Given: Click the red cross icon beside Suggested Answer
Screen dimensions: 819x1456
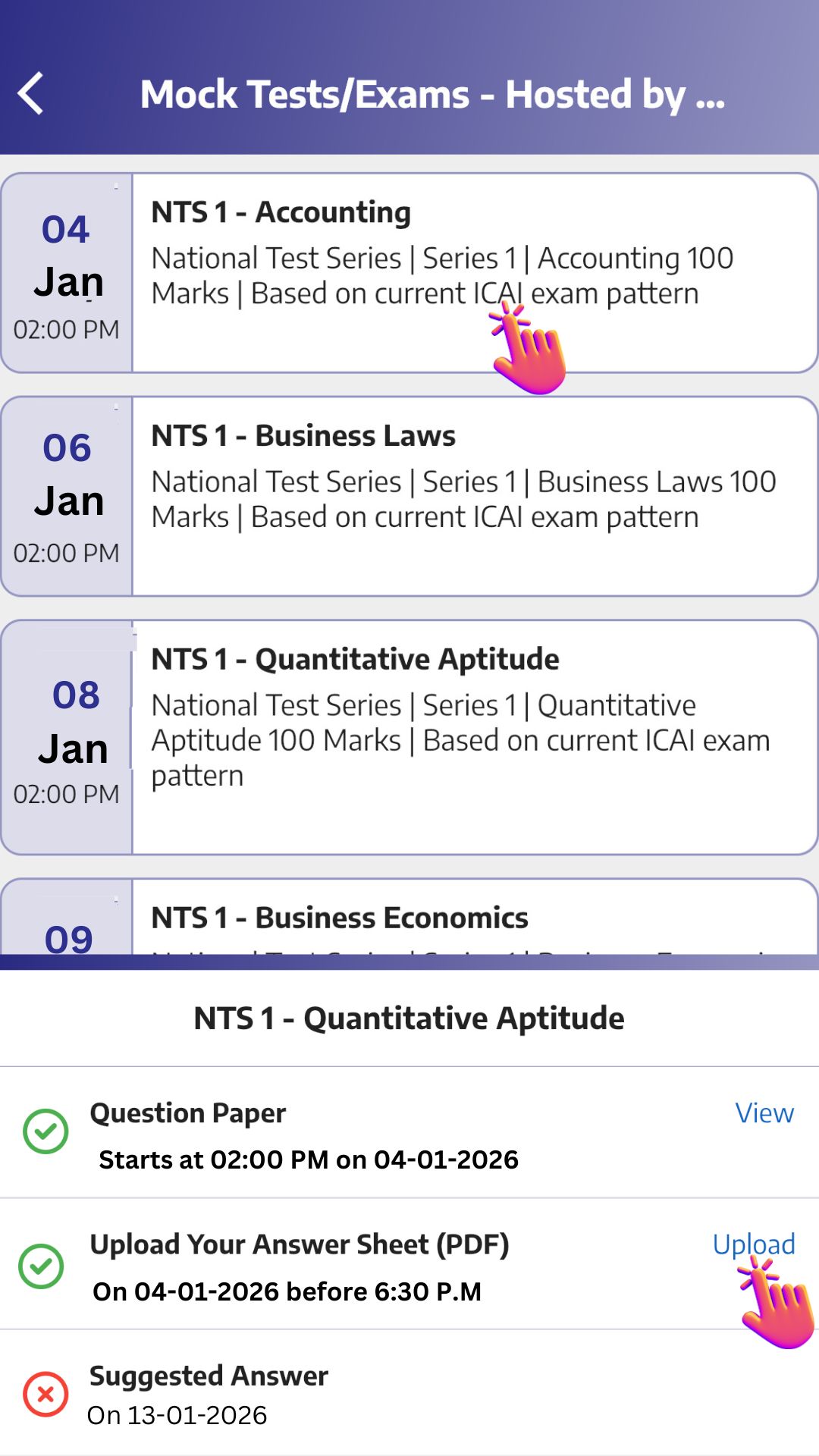Looking at the screenshot, I should 44,1395.
